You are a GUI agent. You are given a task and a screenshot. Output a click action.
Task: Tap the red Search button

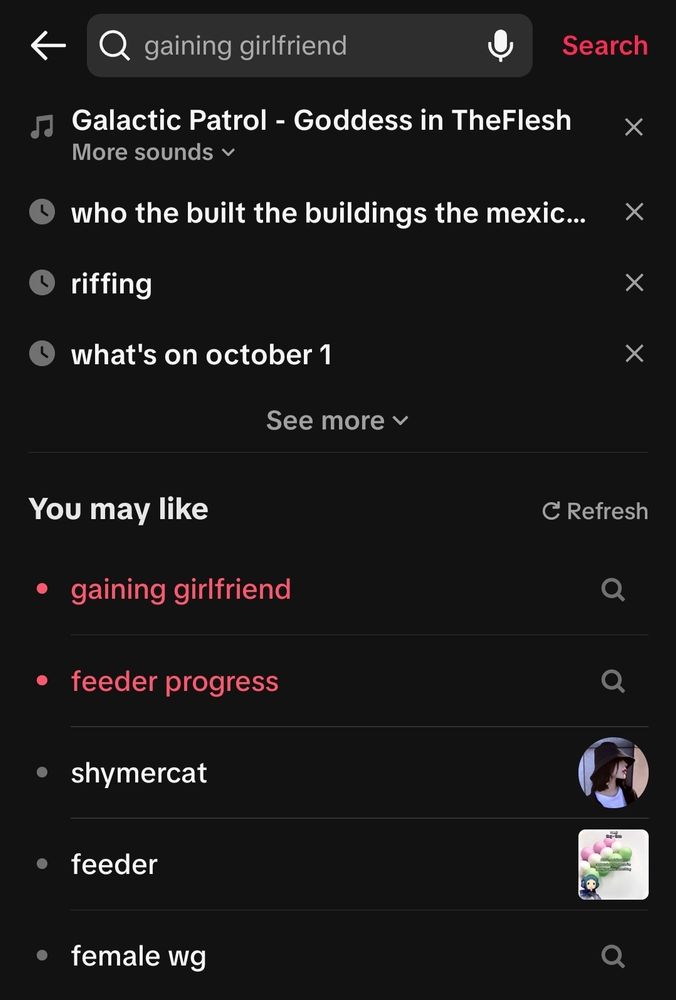pos(604,46)
